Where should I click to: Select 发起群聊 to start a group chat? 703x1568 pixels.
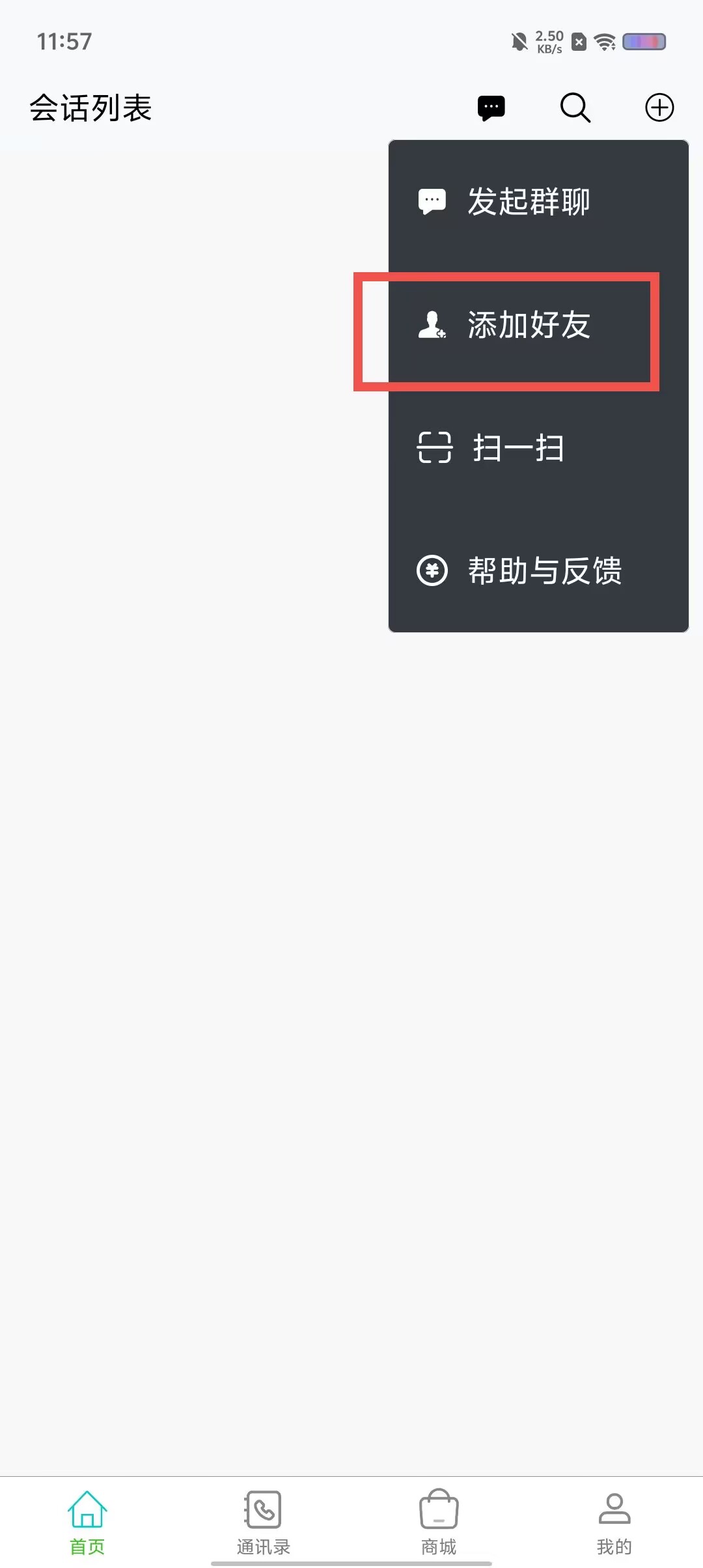[x=538, y=201]
